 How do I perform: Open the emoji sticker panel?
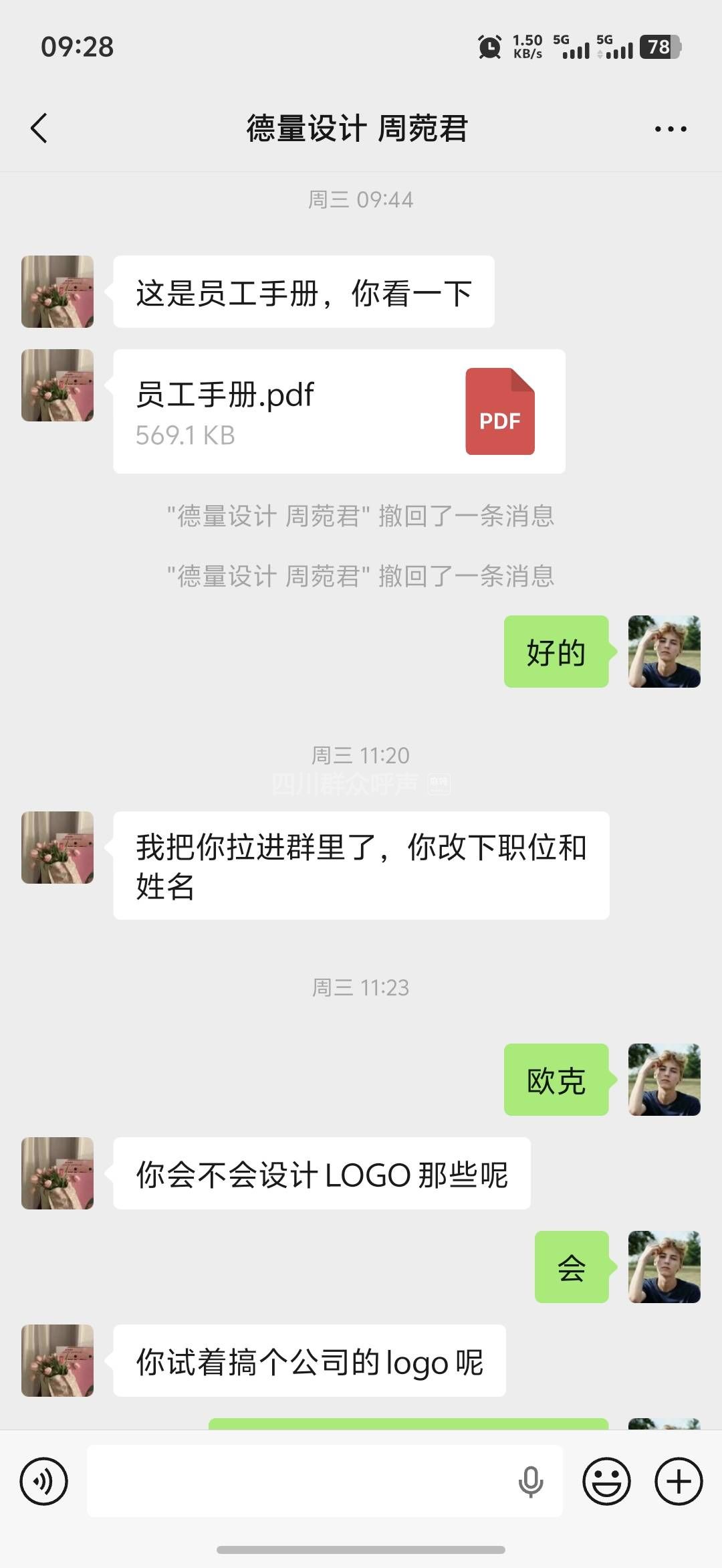click(x=606, y=1482)
